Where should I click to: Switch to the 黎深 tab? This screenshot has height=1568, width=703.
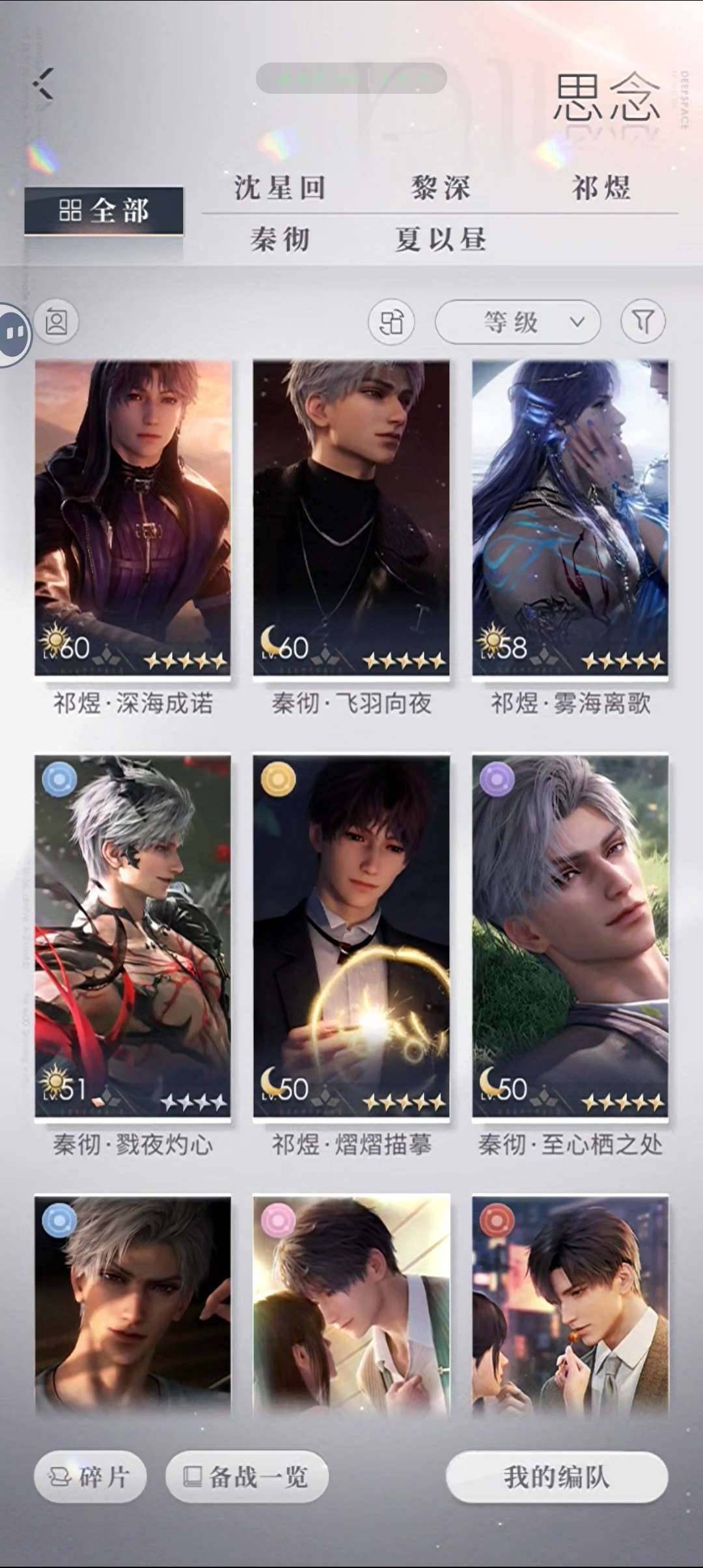[x=441, y=188]
